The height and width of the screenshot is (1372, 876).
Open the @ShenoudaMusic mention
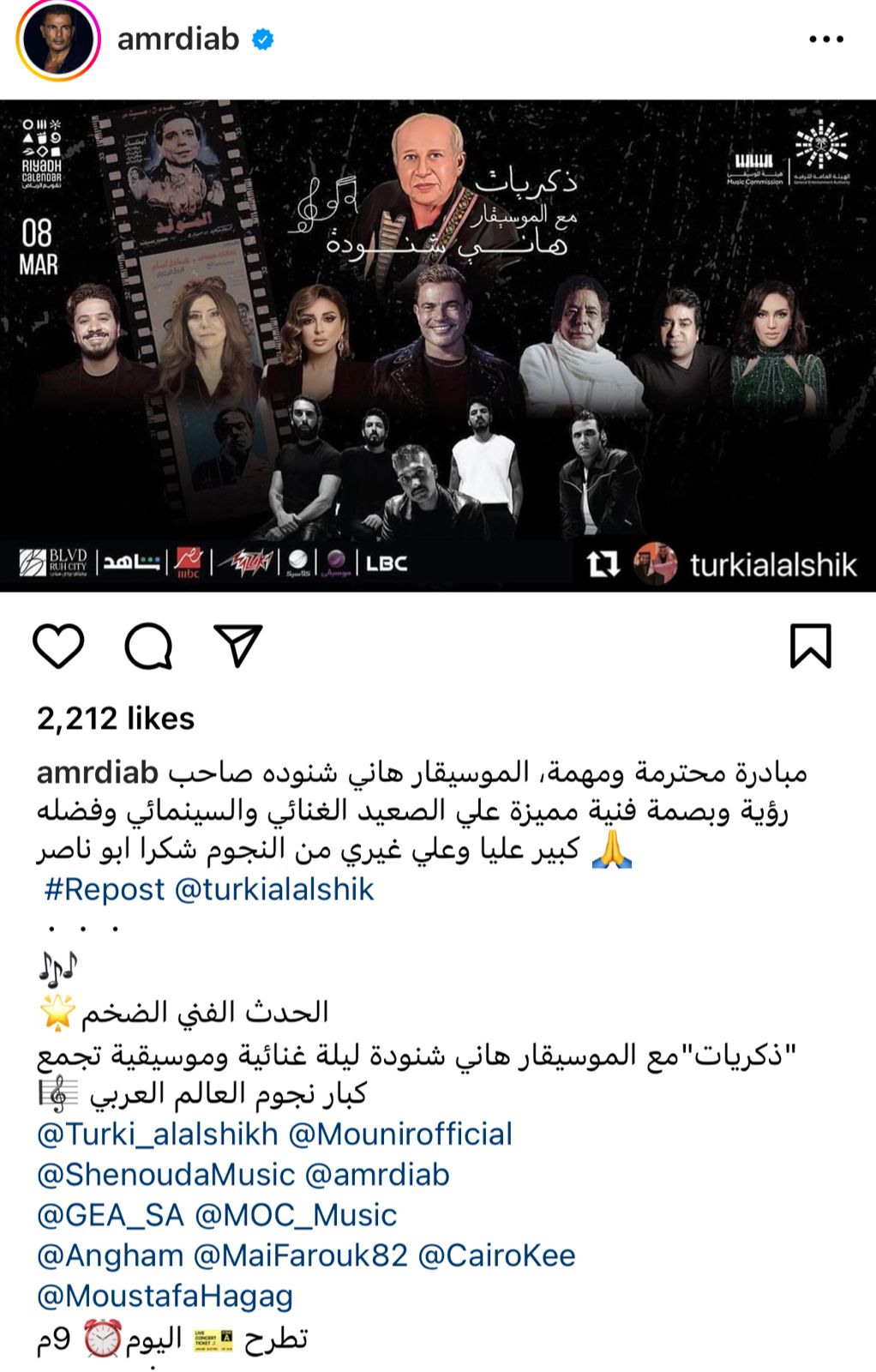[165, 1174]
